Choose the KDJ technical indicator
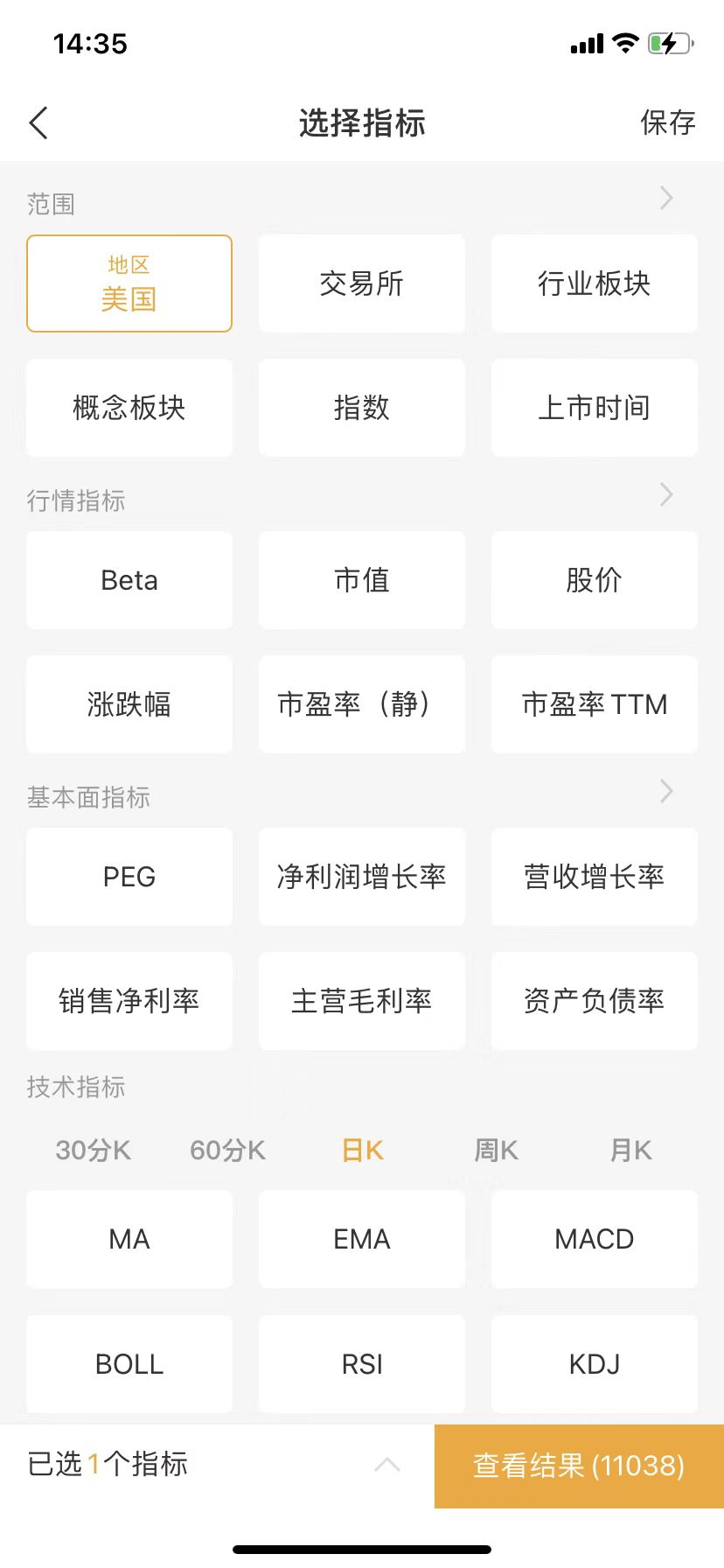This screenshot has width=724, height=1568. (x=595, y=1363)
